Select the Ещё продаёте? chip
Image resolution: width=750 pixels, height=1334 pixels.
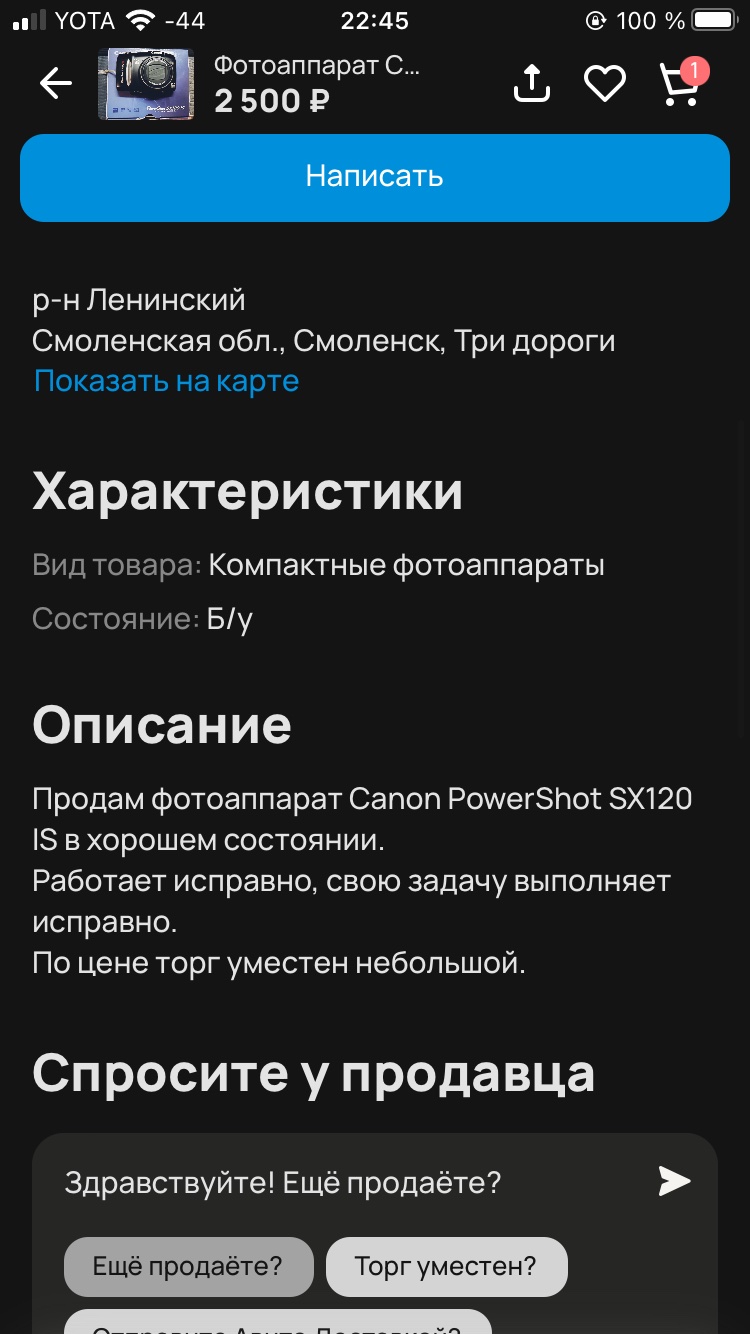click(x=189, y=1267)
